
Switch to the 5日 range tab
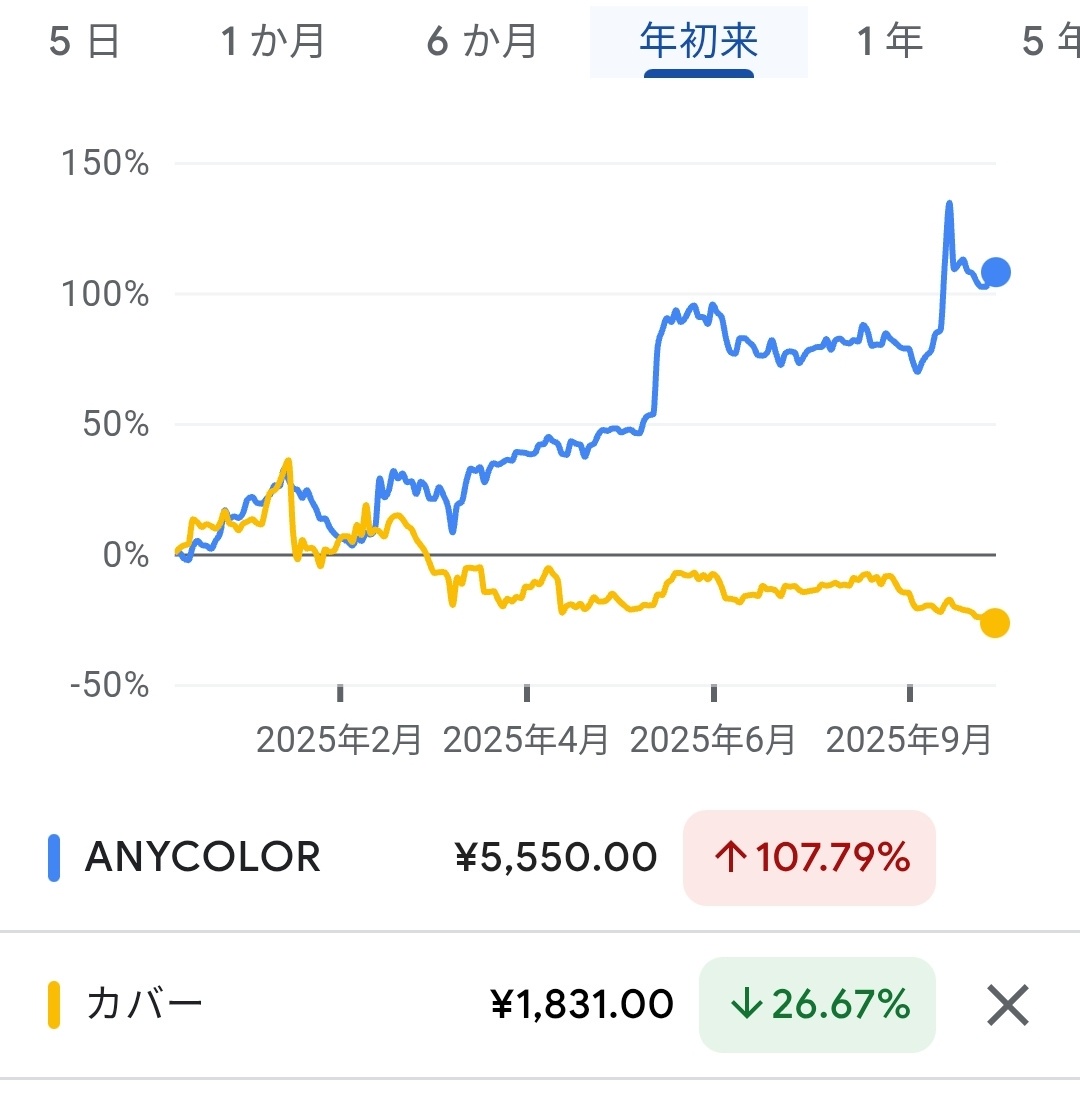pos(84,42)
